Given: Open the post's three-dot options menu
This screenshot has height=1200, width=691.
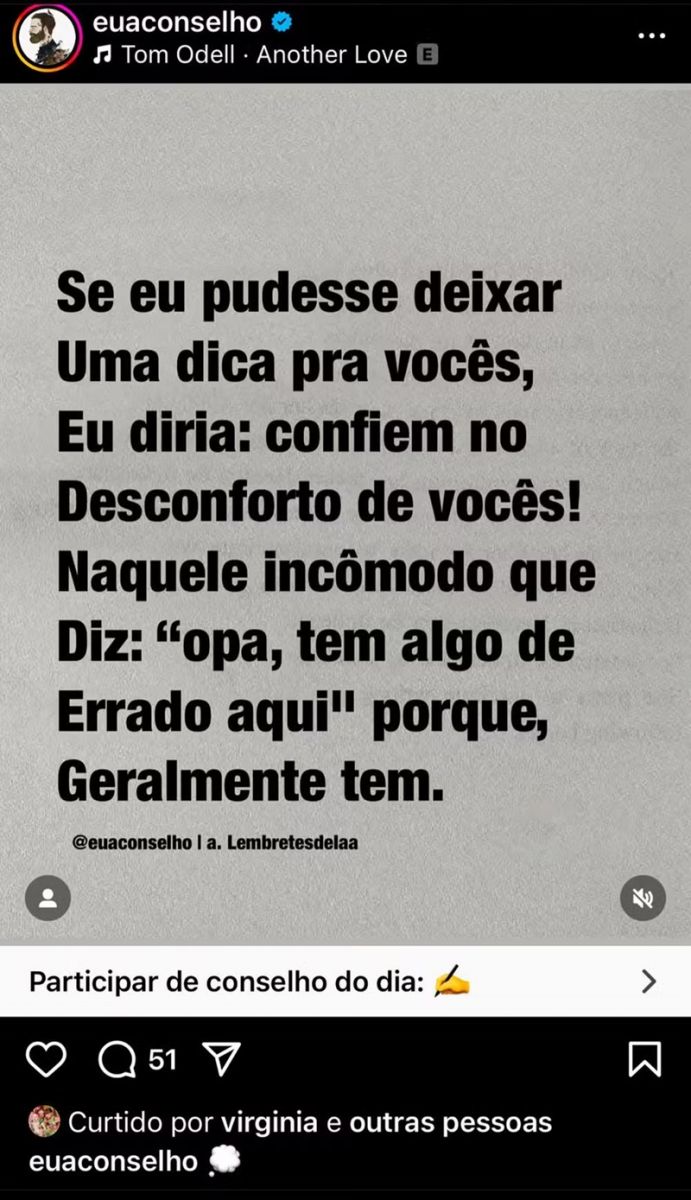Looking at the screenshot, I should point(651,35).
